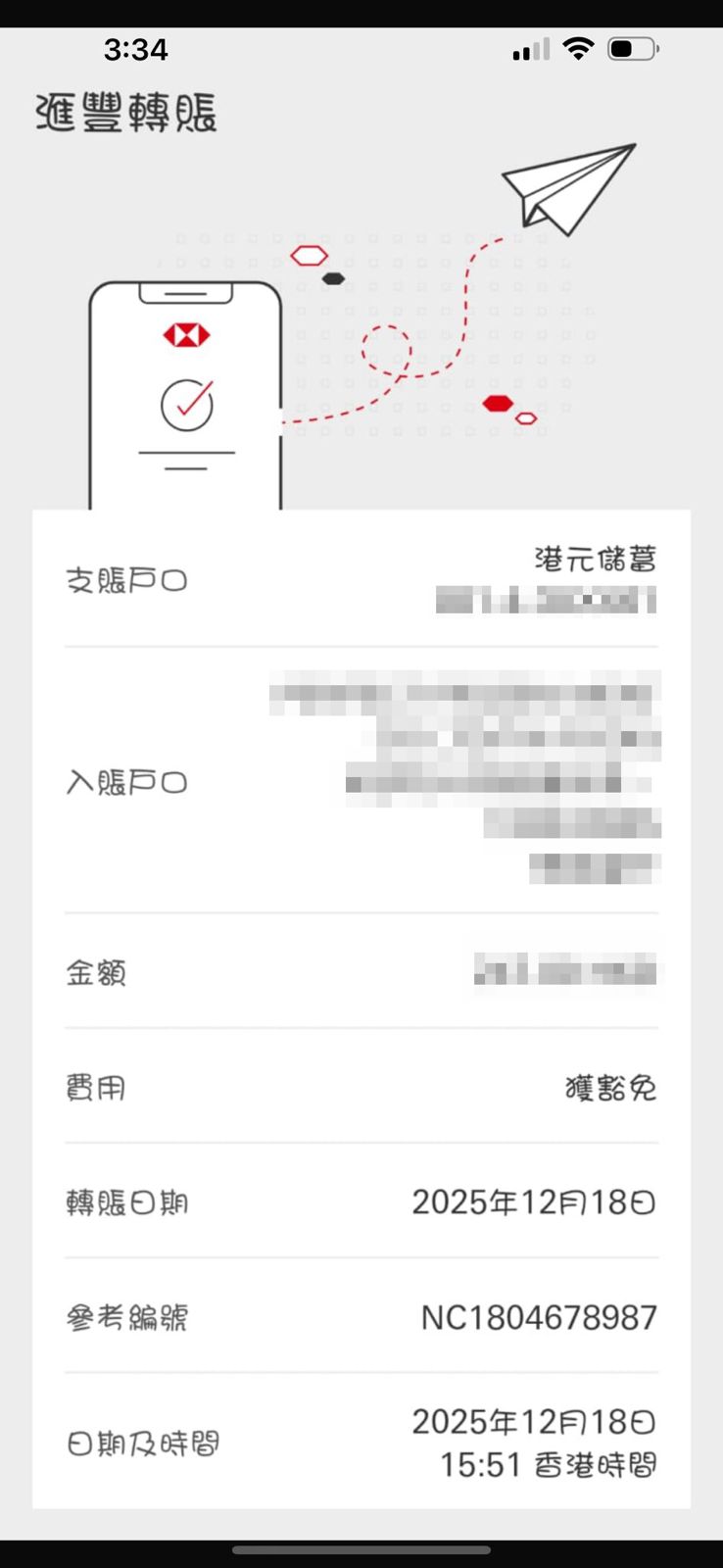Click the 支賬戶口 field label
The height and width of the screenshot is (1568, 723).
127,580
